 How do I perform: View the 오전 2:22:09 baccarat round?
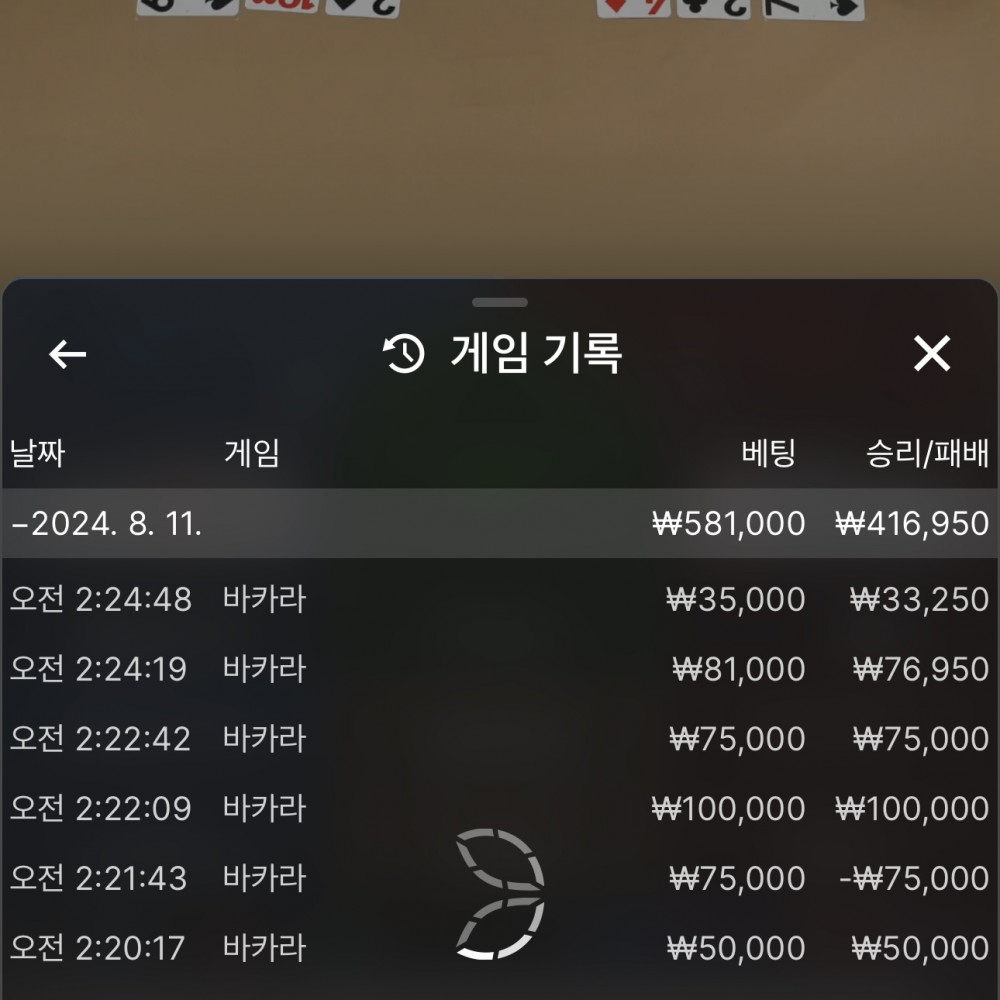498,808
